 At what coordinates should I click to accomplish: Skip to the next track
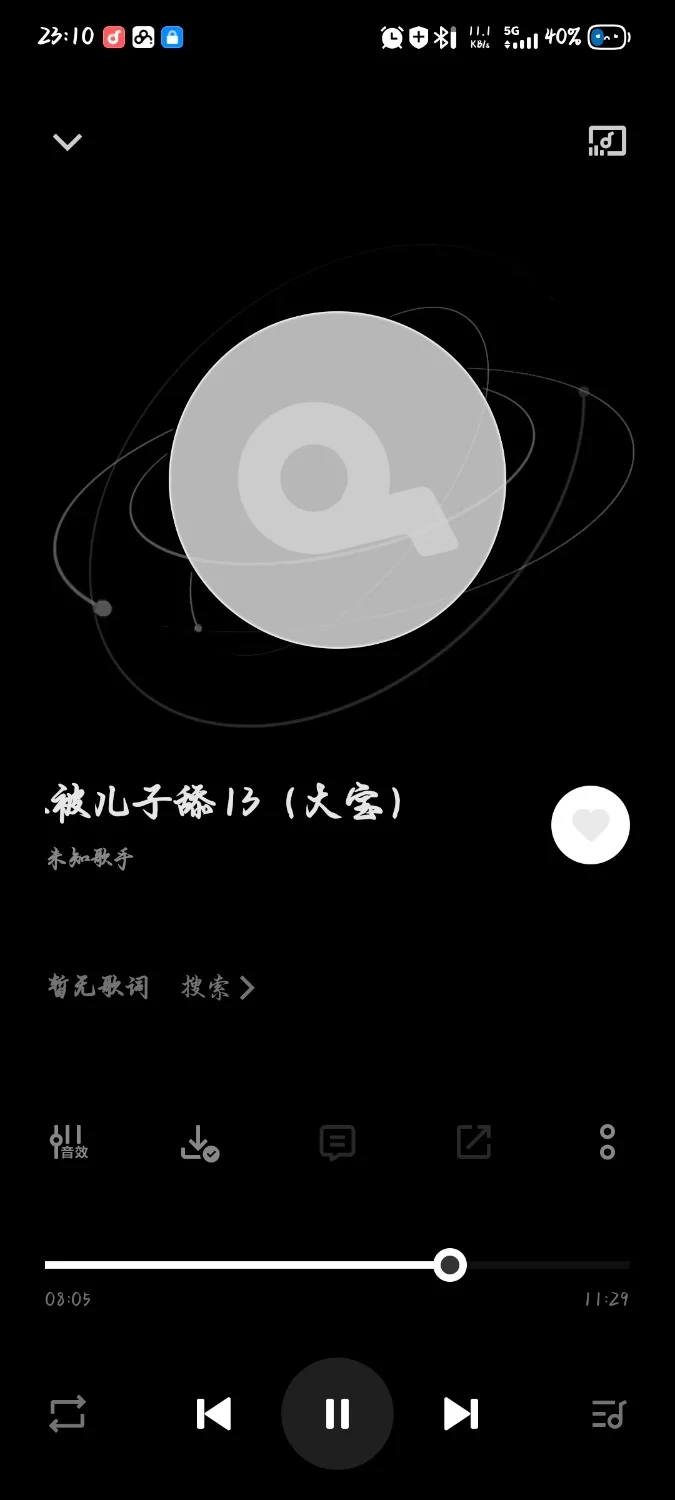[460, 1414]
